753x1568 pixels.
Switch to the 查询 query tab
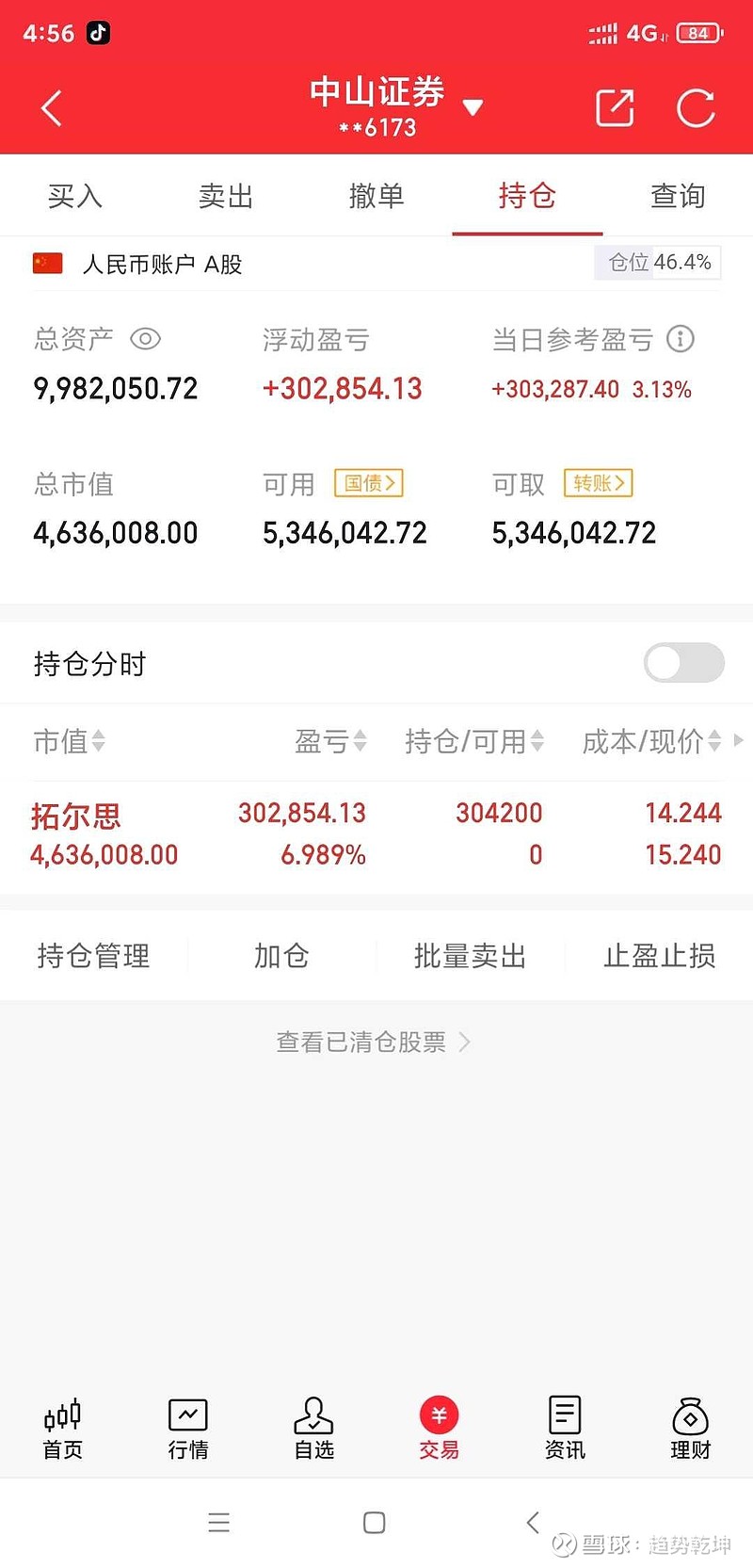coord(677,195)
